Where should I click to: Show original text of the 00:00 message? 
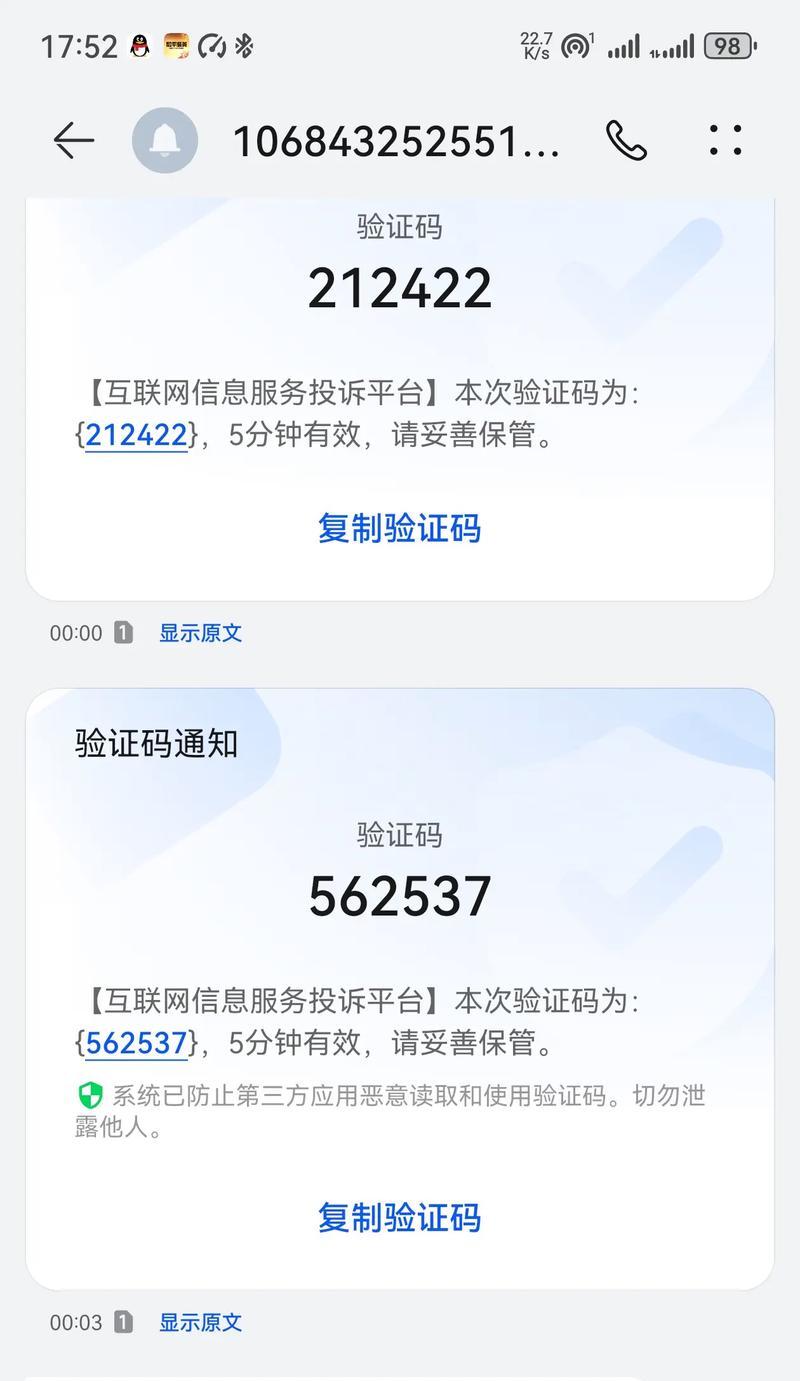pyautogui.click(x=200, y=633)
